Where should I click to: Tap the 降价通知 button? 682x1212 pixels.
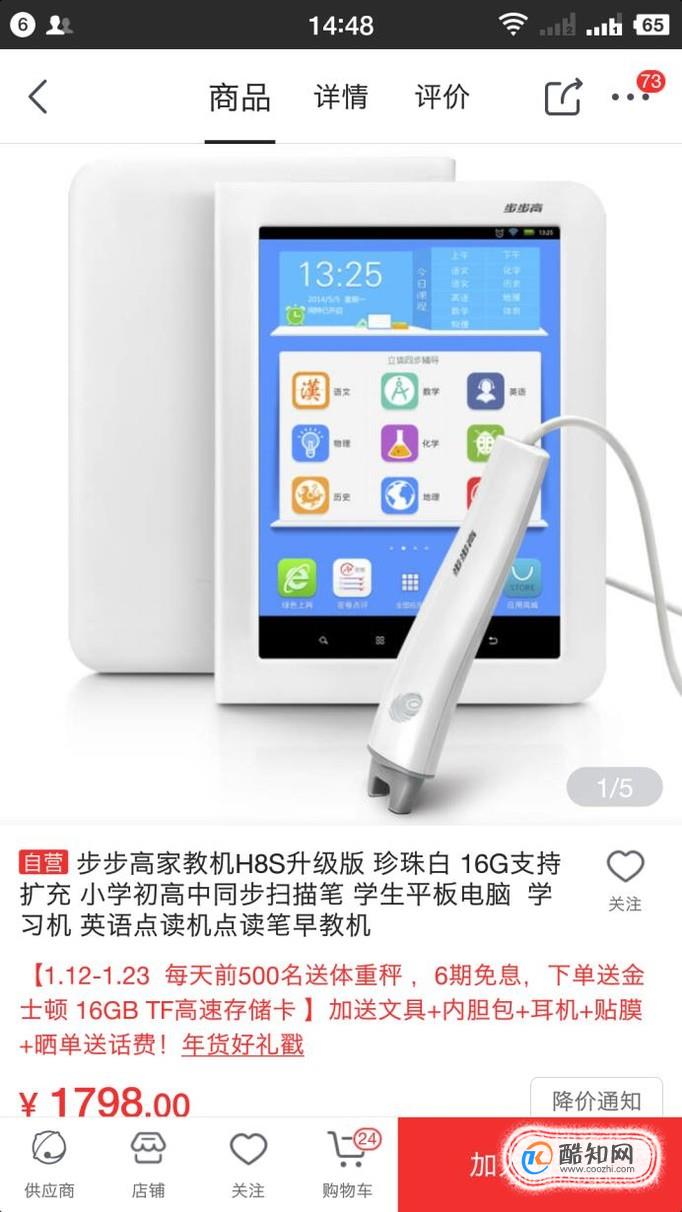tap(596, 1100)
